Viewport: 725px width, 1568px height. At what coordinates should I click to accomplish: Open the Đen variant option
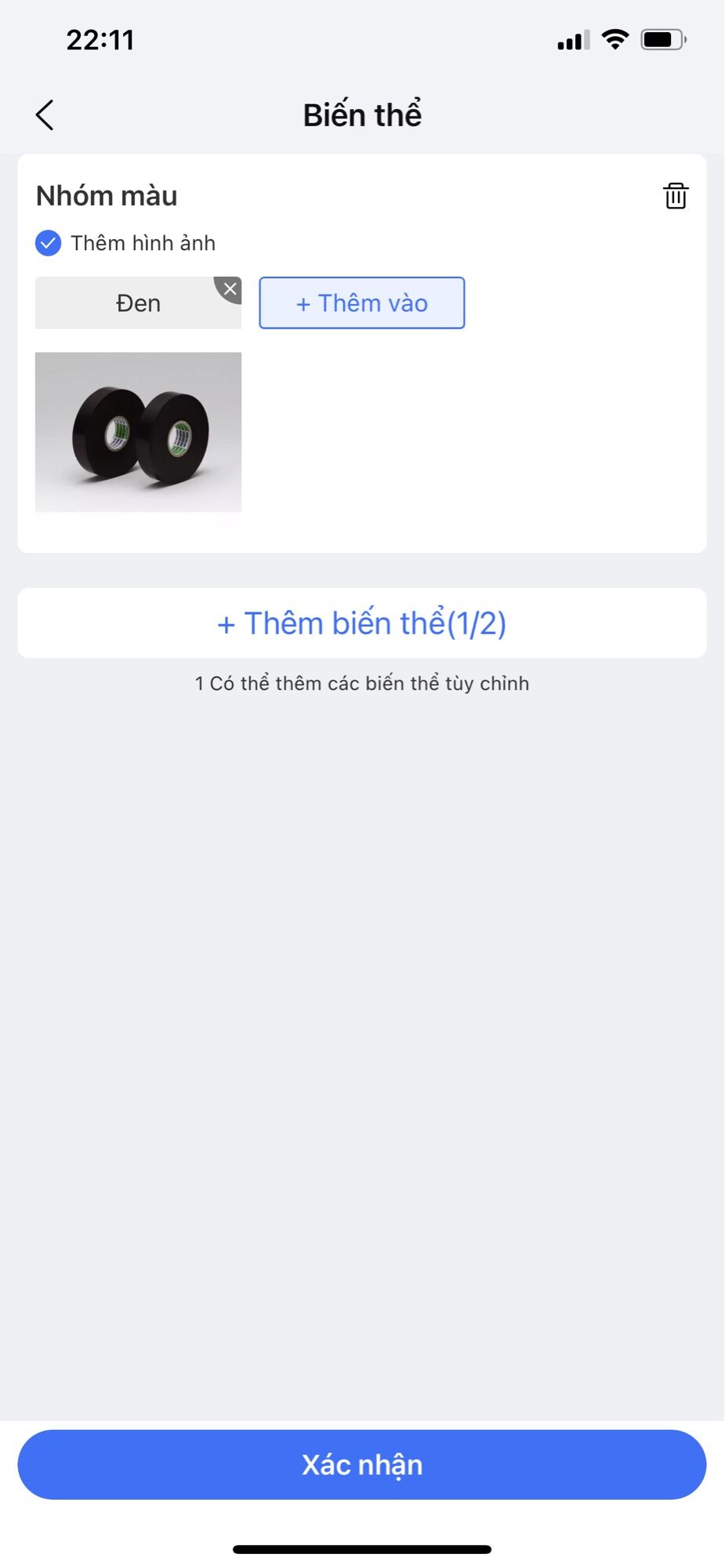138,303
